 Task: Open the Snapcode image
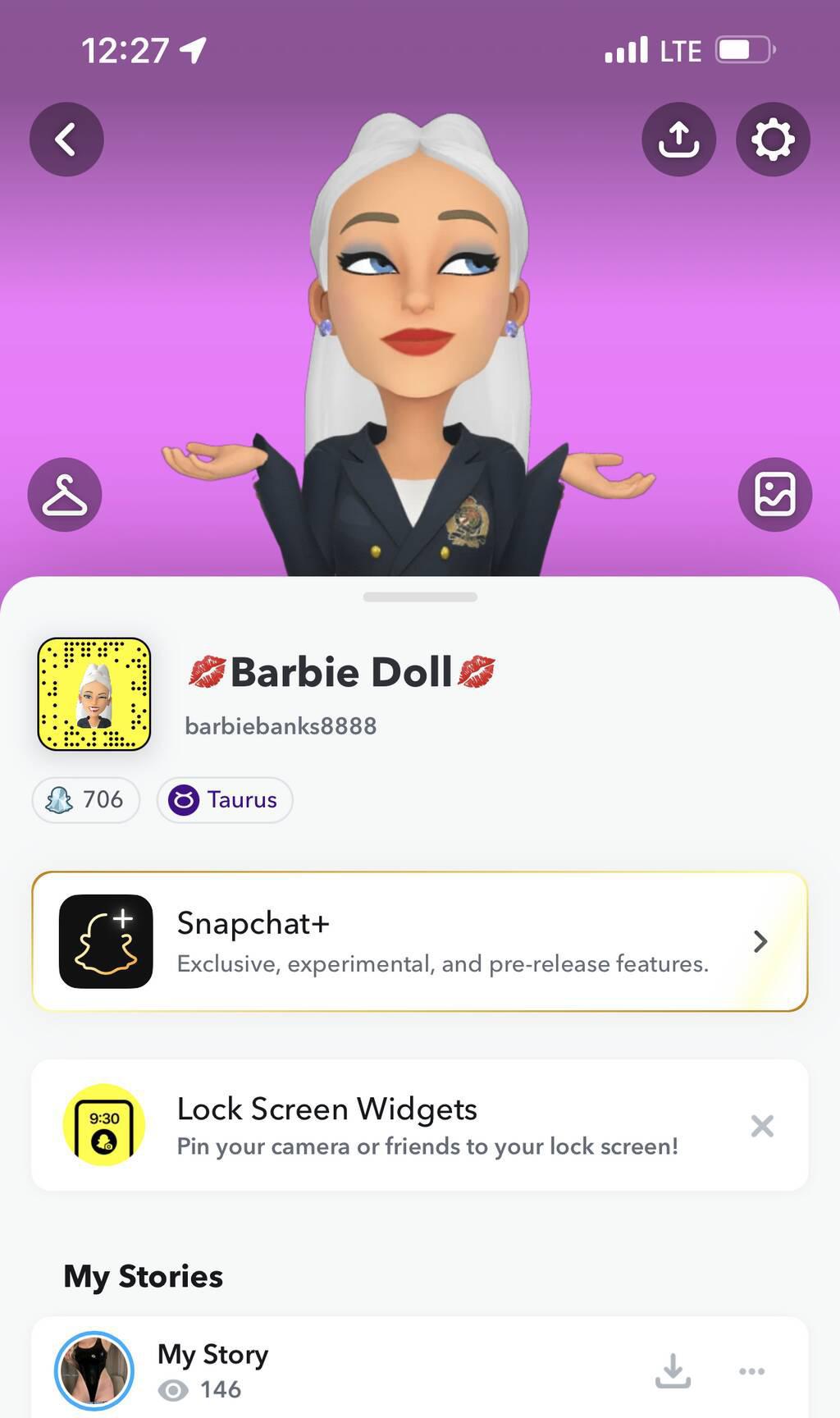[94, 694]
